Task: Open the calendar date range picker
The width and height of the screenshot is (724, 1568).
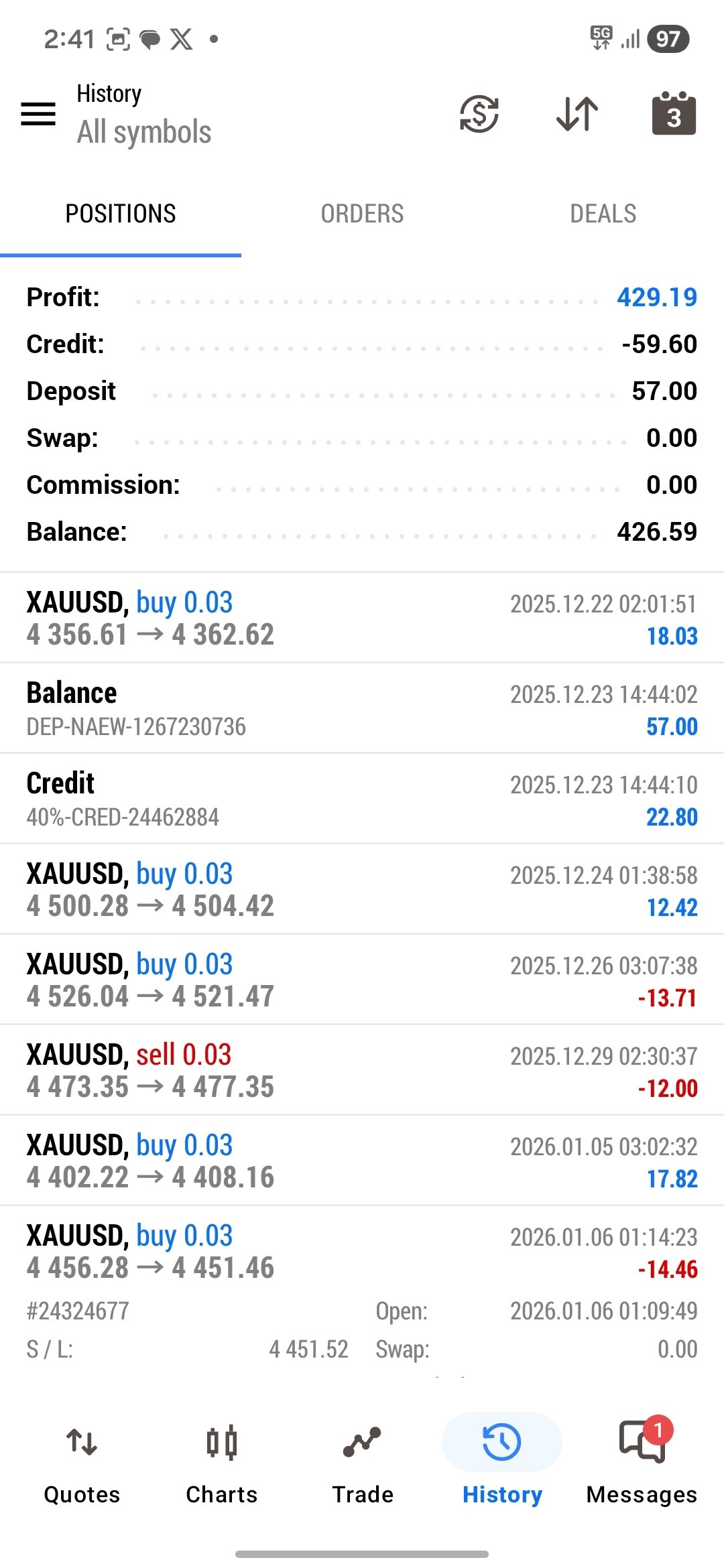Action: coord(674,113)
